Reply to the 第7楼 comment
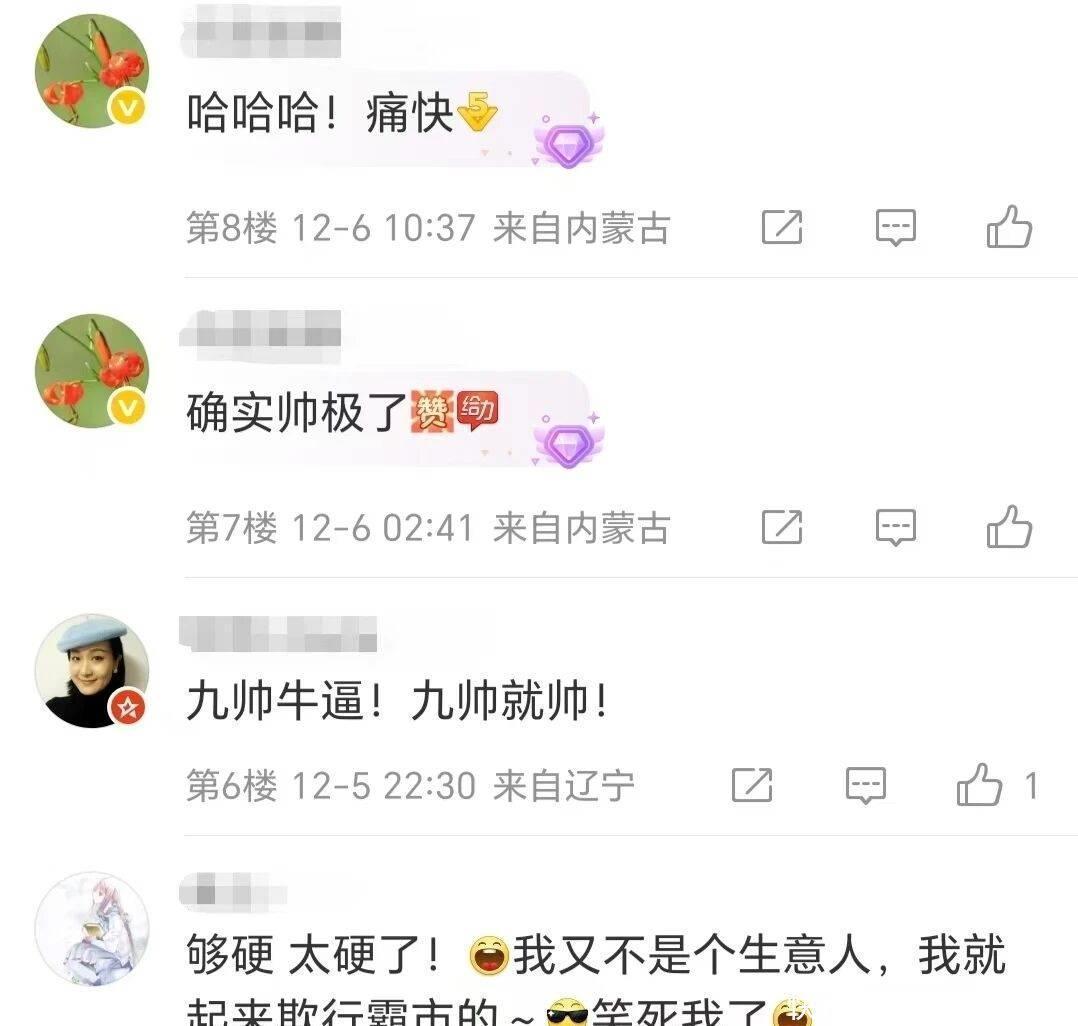1078x1026 pixels. pos(895,527)
